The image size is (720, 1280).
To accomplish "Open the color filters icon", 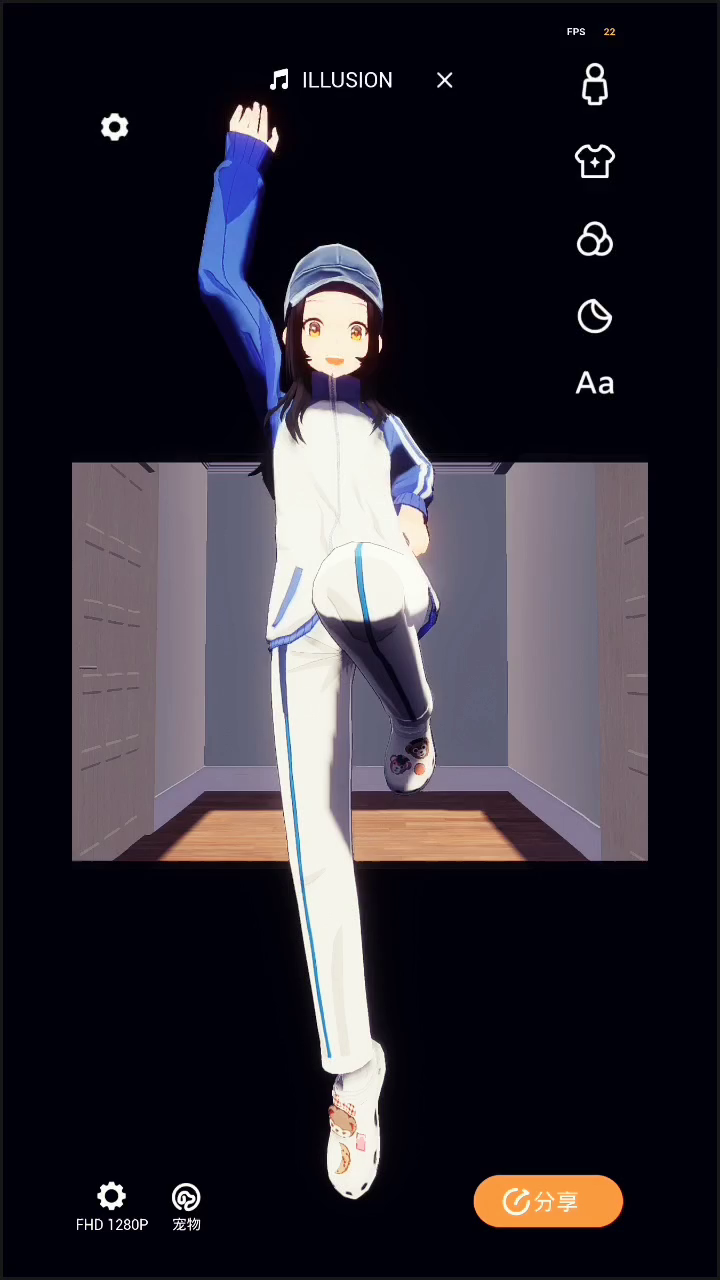I will tap(595, 240).
